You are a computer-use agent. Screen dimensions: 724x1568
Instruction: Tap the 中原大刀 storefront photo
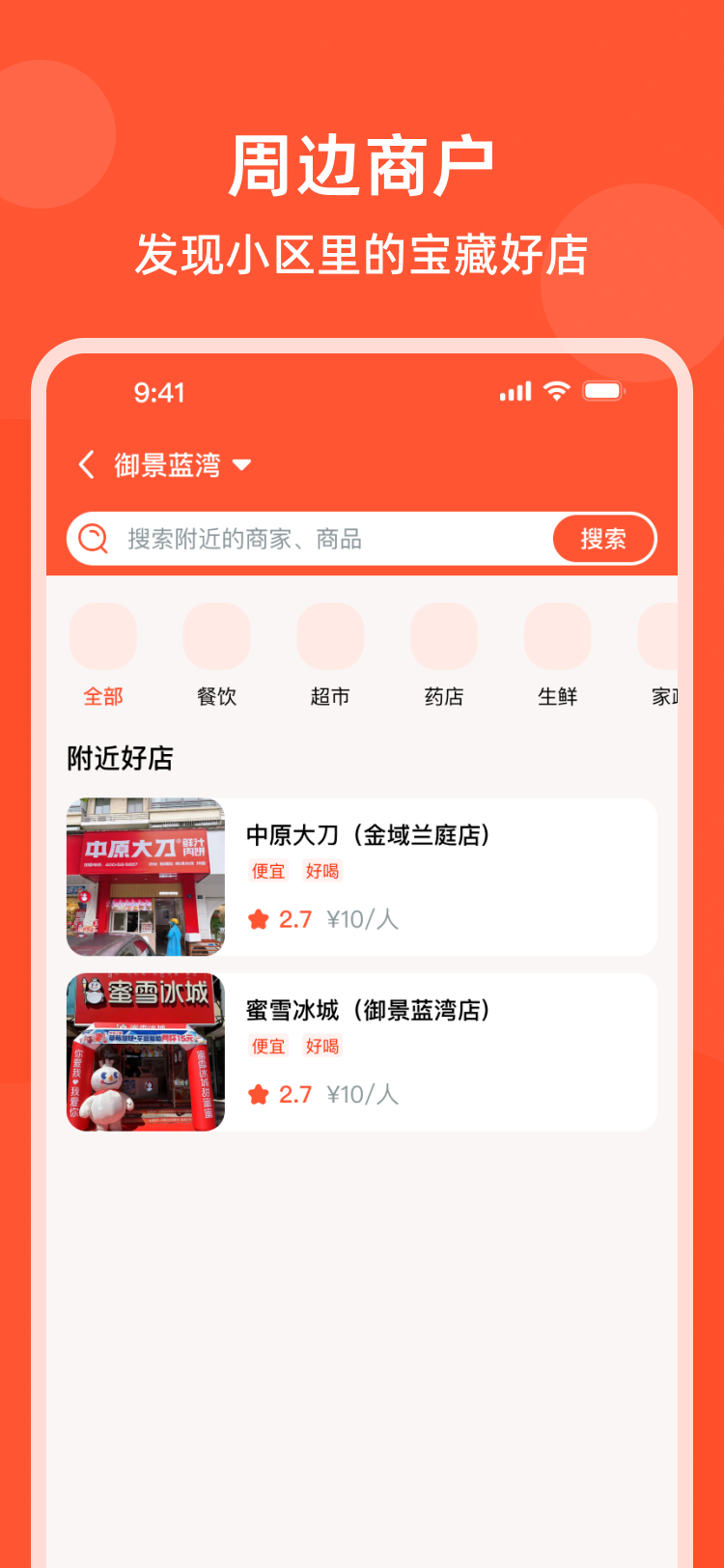145,876
